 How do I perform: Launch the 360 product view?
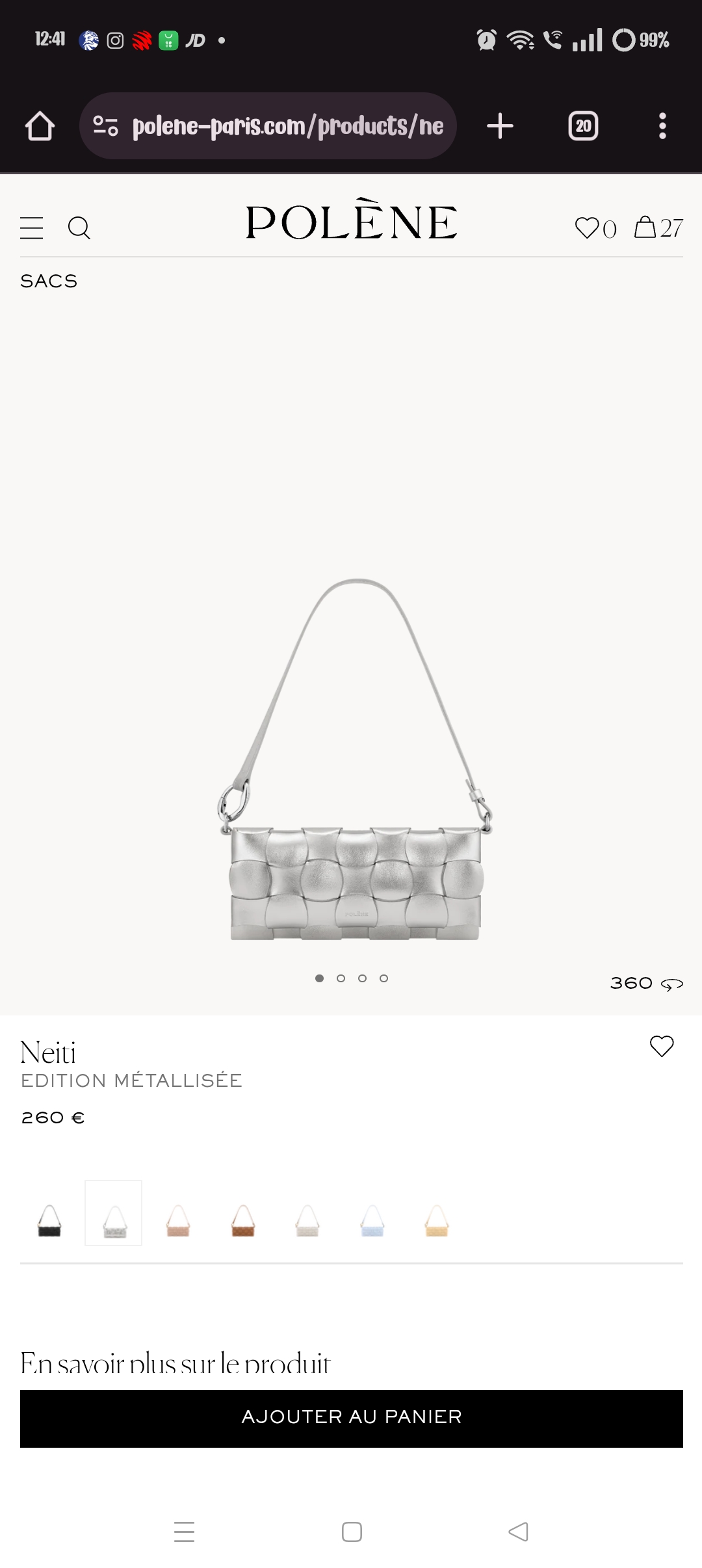[646, 983]
